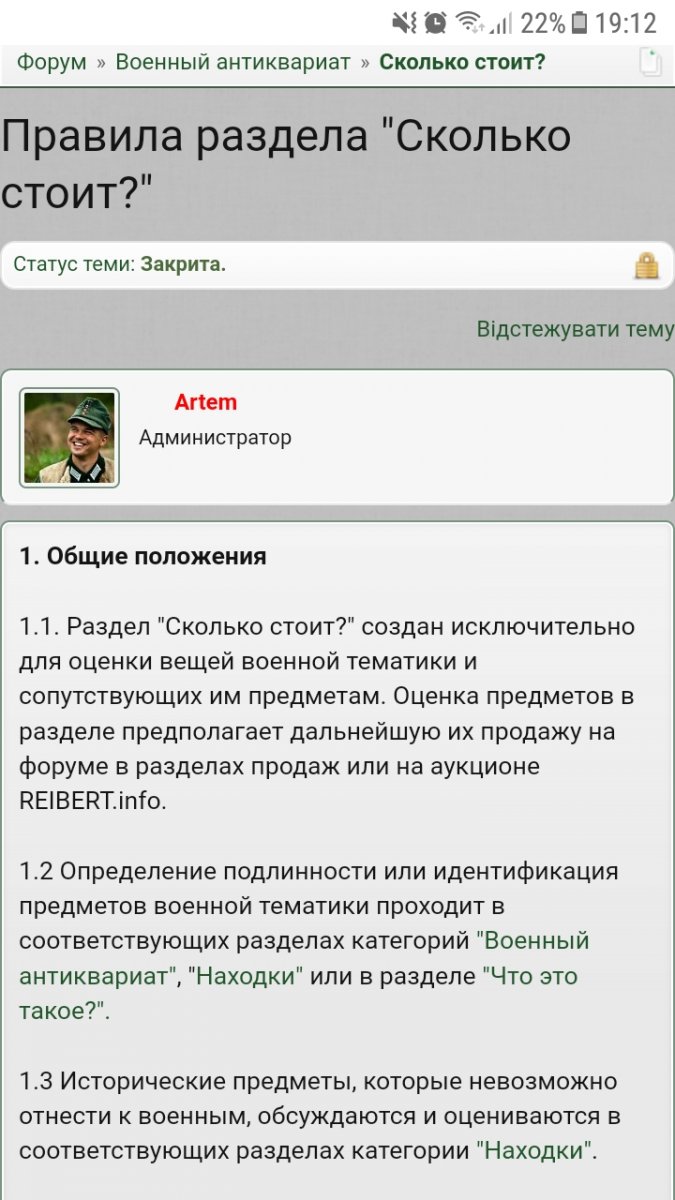Open Artem's profile by username
Viewport: 675px width, 1200px height.
pyautogui.click(x=206, y=402)
